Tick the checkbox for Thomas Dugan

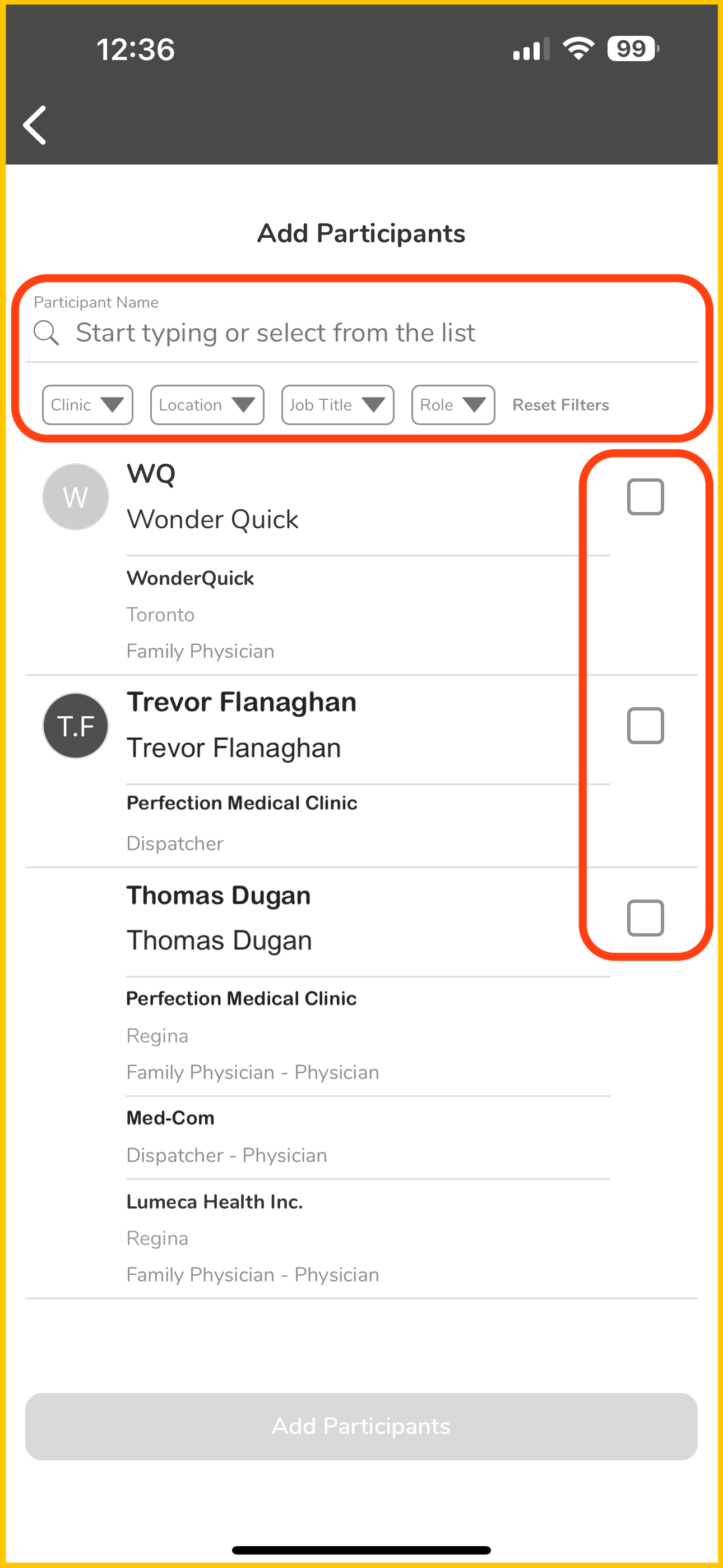point(645,917)
